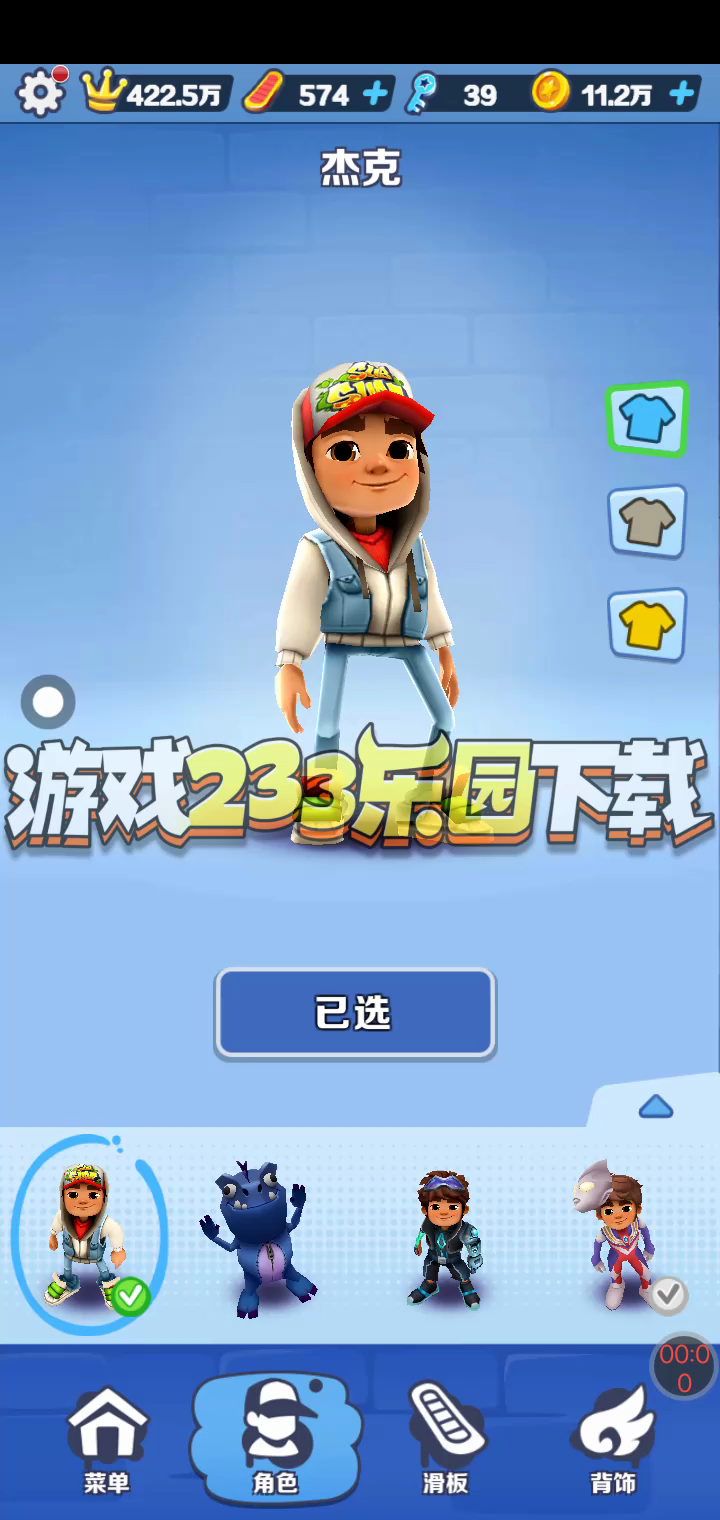Switch to the 背饰 back accessories tab

(613, 1441)
